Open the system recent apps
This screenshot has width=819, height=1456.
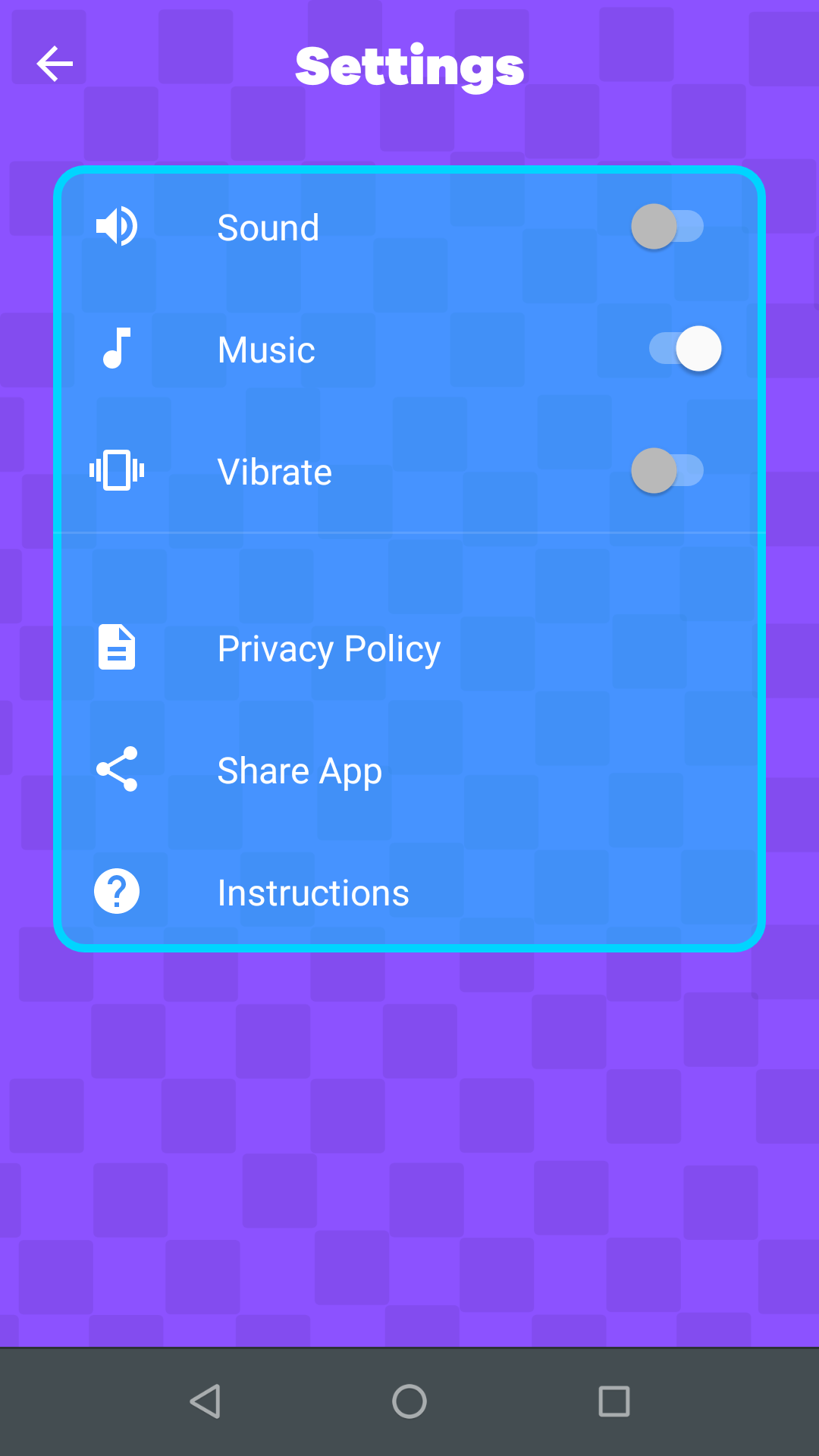click(613, 1401)
